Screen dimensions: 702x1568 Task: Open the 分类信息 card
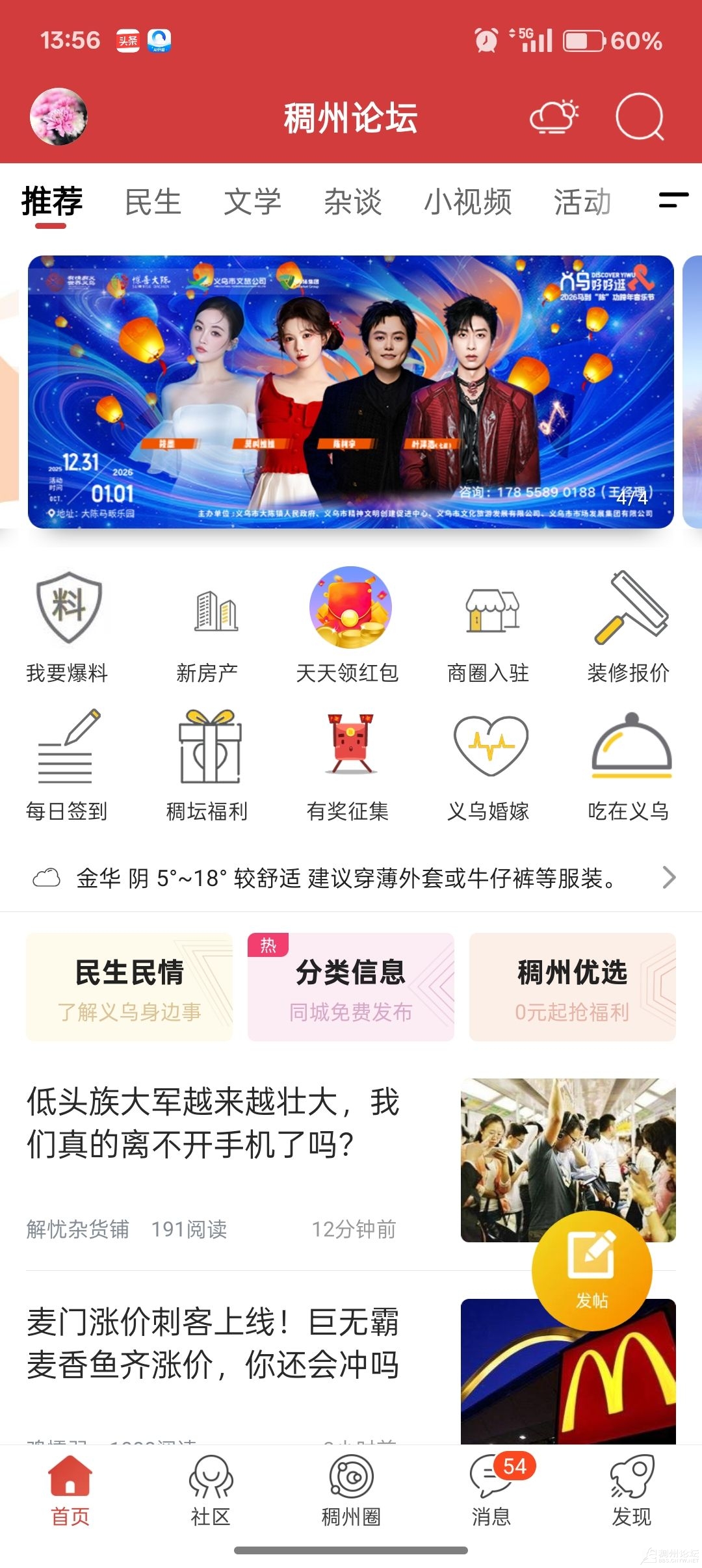point(351,987)
